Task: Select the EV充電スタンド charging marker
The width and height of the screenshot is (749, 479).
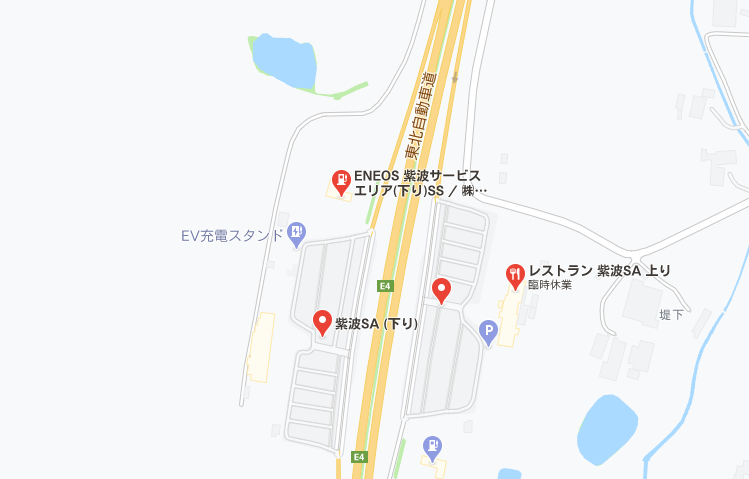Action: [297, 235]
